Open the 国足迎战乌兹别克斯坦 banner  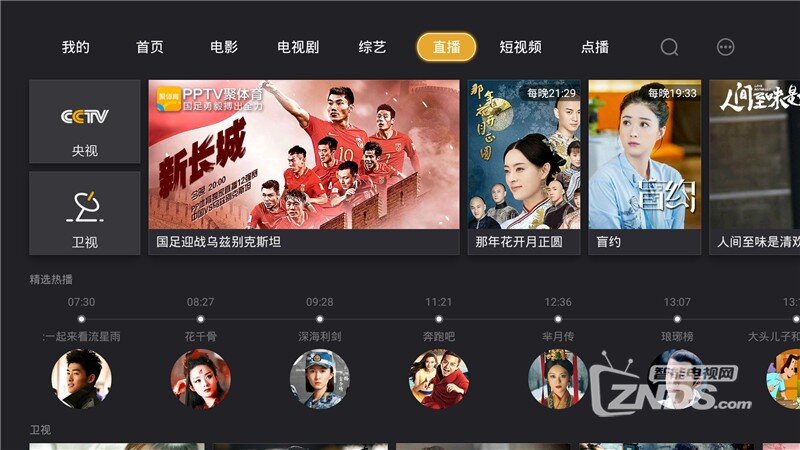(x=304, y=167)
